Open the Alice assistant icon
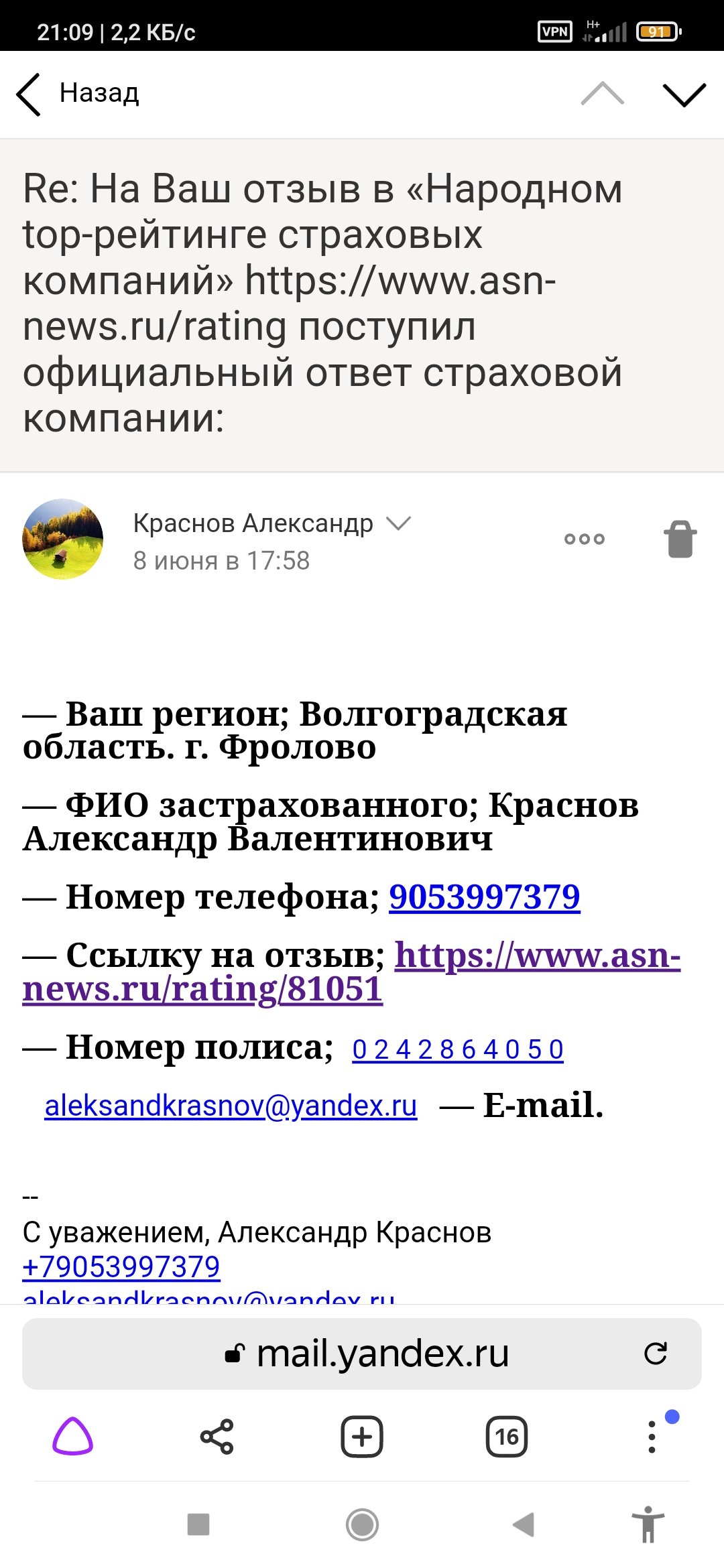The width and height of the screenshot is (724, 1568). [72, 1436]
